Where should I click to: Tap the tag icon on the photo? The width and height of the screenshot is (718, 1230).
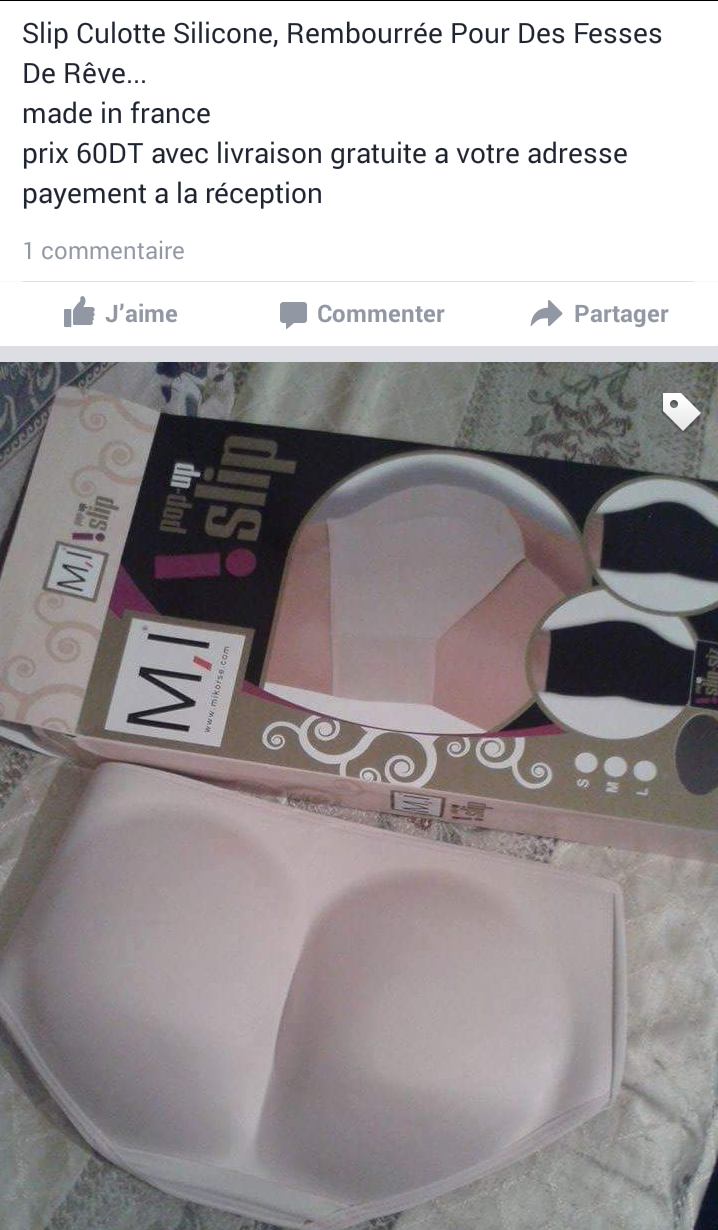tap(681, 411)
